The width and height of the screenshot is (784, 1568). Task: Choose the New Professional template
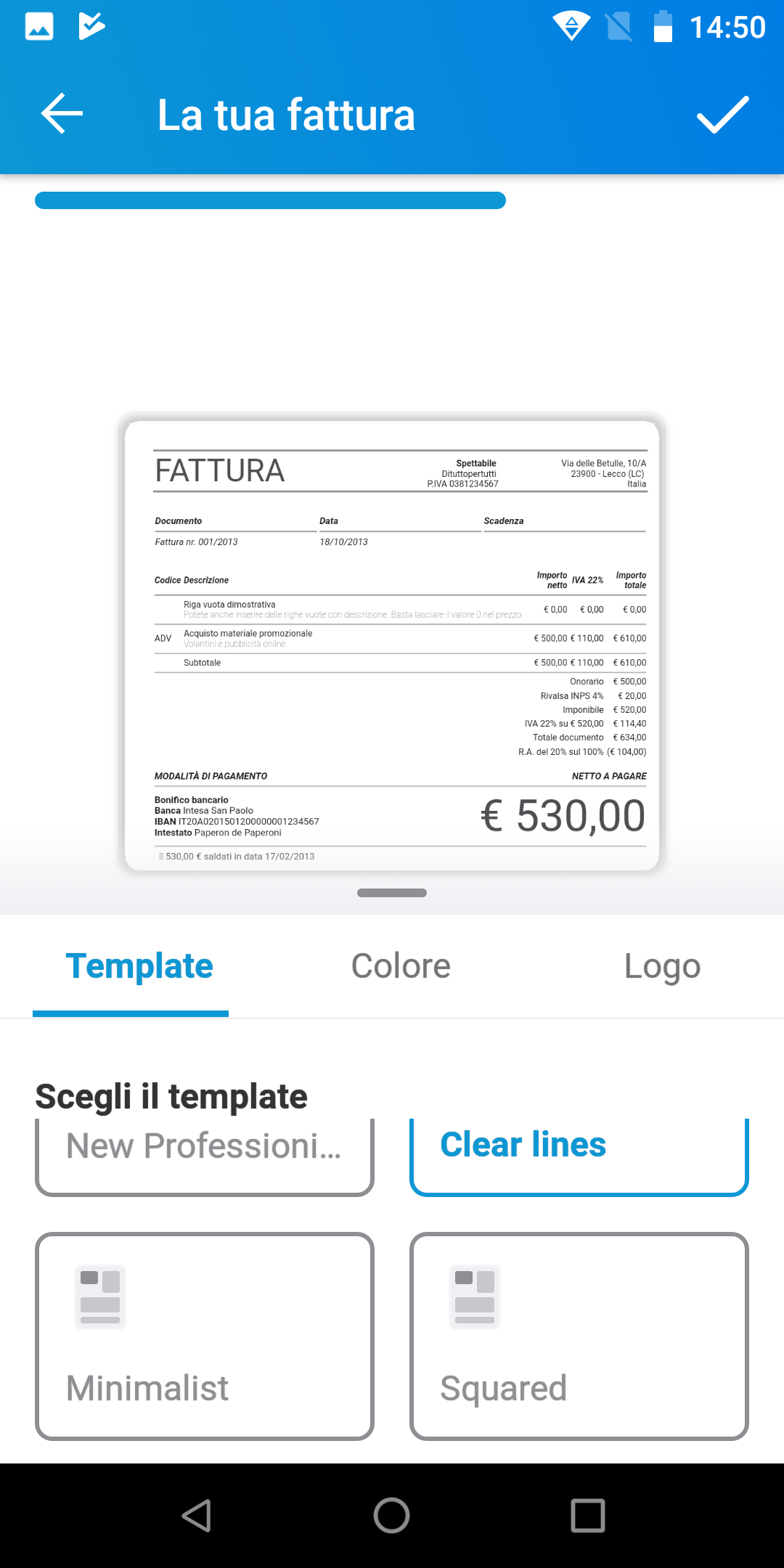click(205, 1156)
